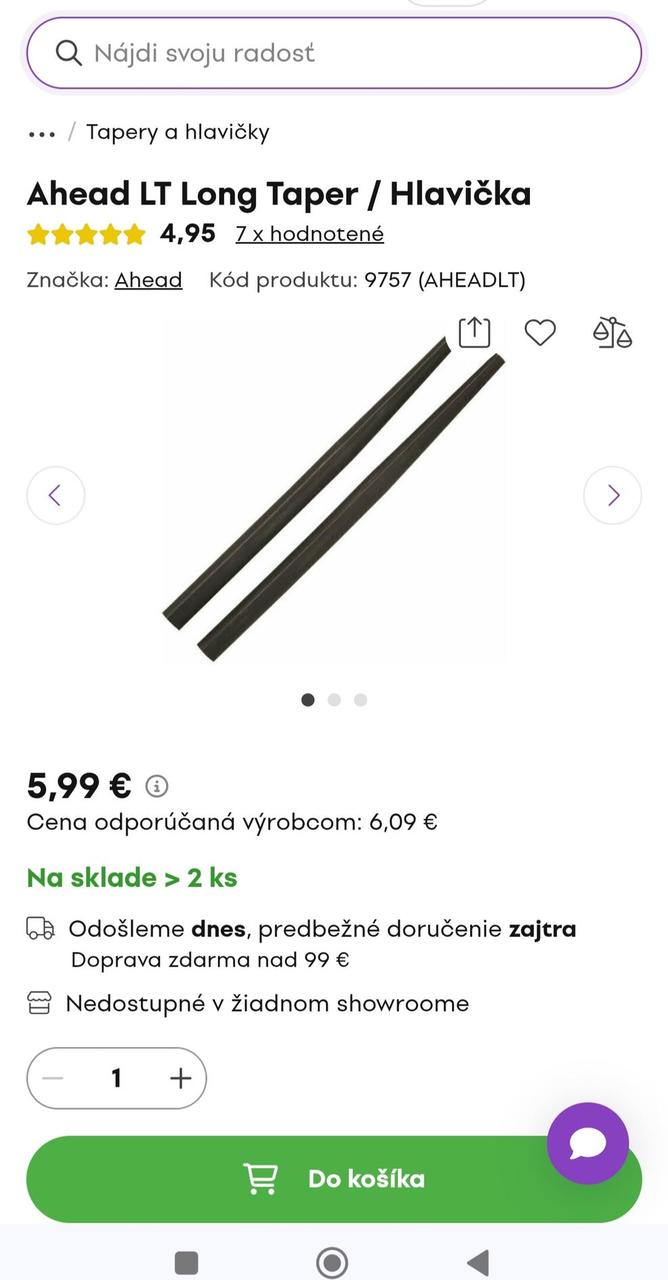Show next product image

(612, 495)
